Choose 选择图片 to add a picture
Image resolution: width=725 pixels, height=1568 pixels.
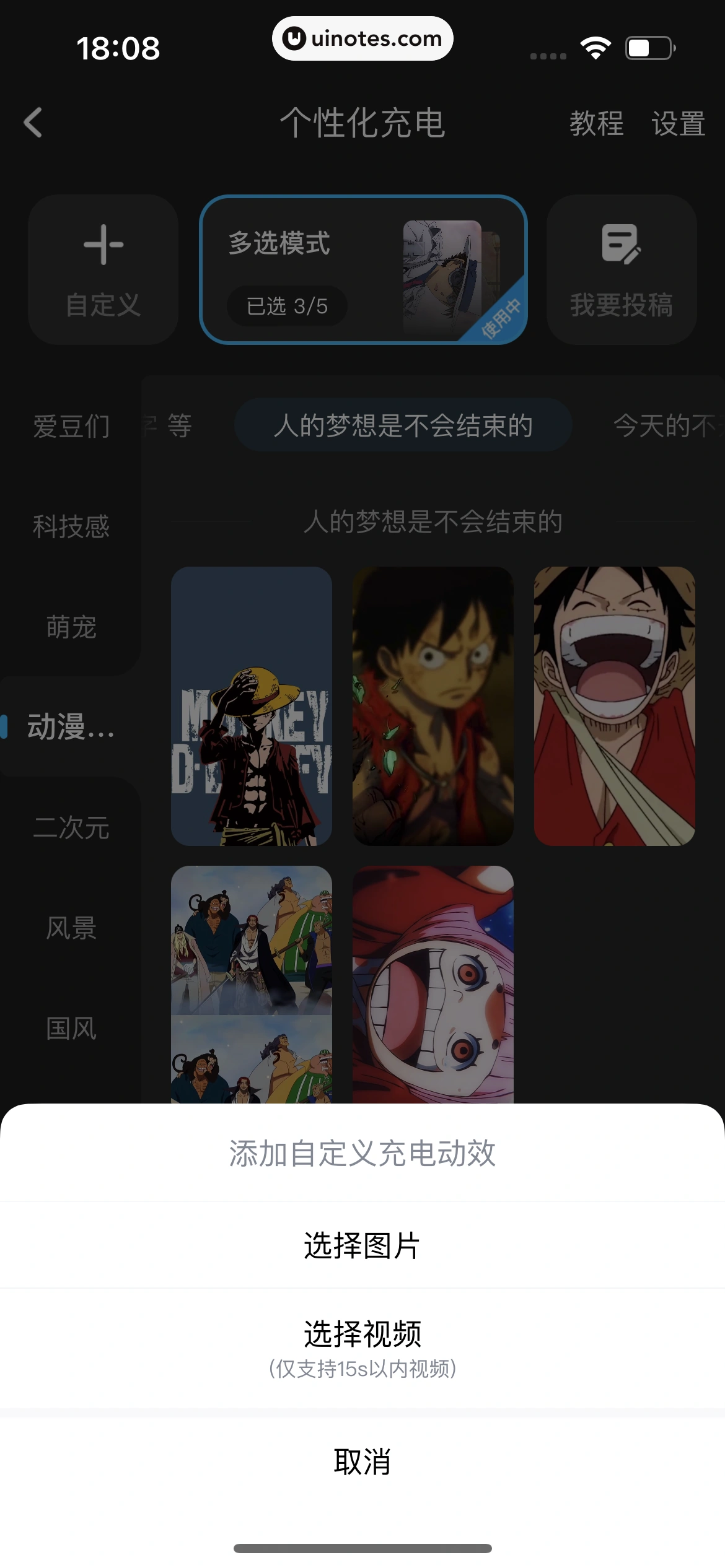(x=362, y=1245)
